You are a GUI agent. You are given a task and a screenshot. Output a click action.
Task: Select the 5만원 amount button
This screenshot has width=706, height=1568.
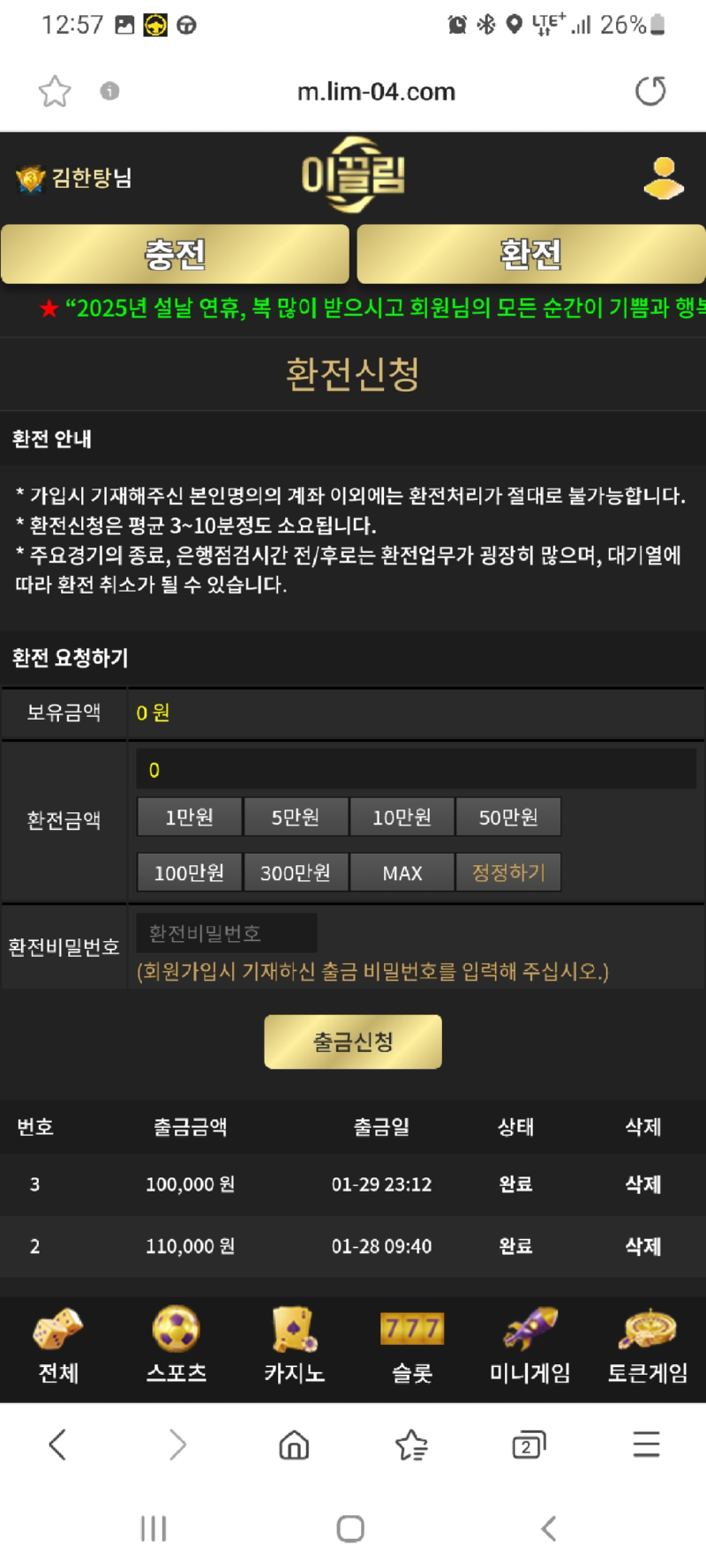point(296,818)
